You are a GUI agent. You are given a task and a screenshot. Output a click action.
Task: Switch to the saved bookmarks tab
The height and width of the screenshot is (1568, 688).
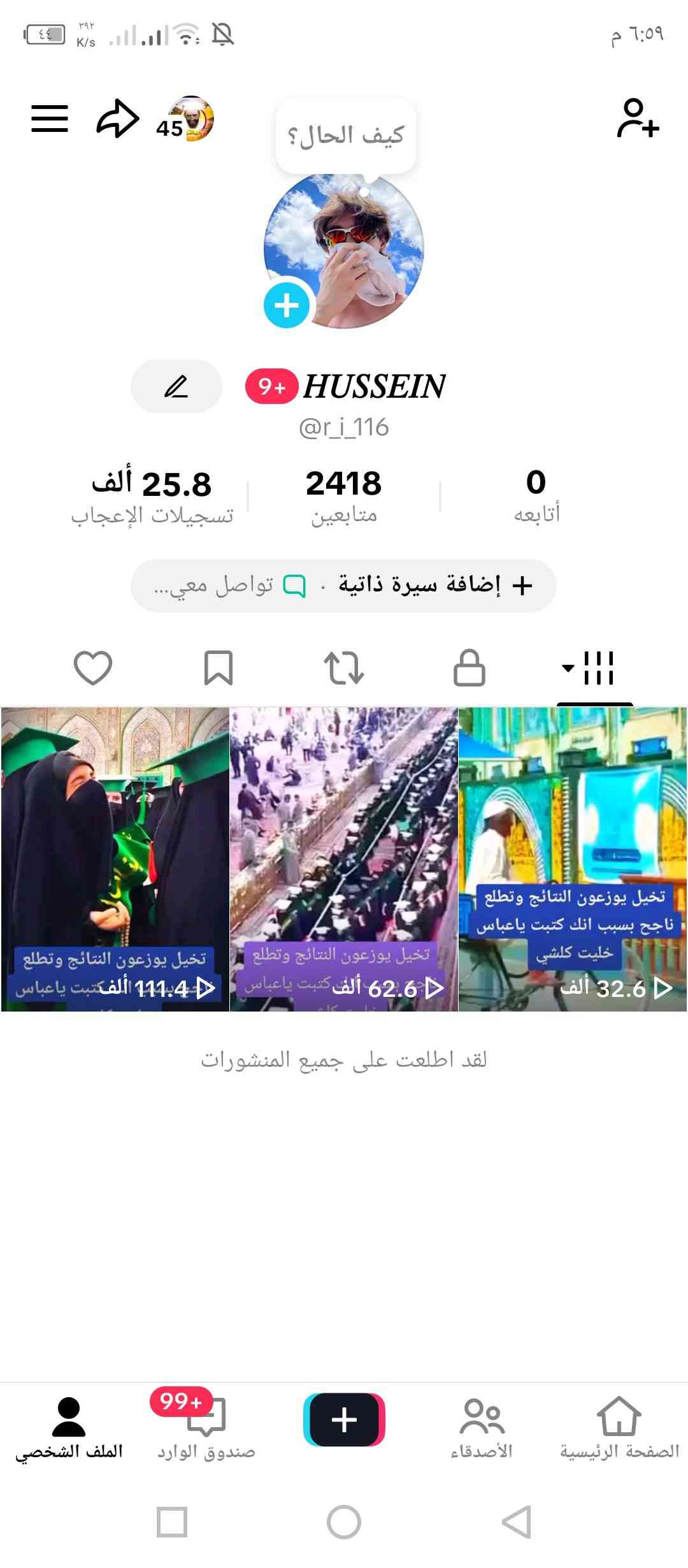tap(218, 667)
